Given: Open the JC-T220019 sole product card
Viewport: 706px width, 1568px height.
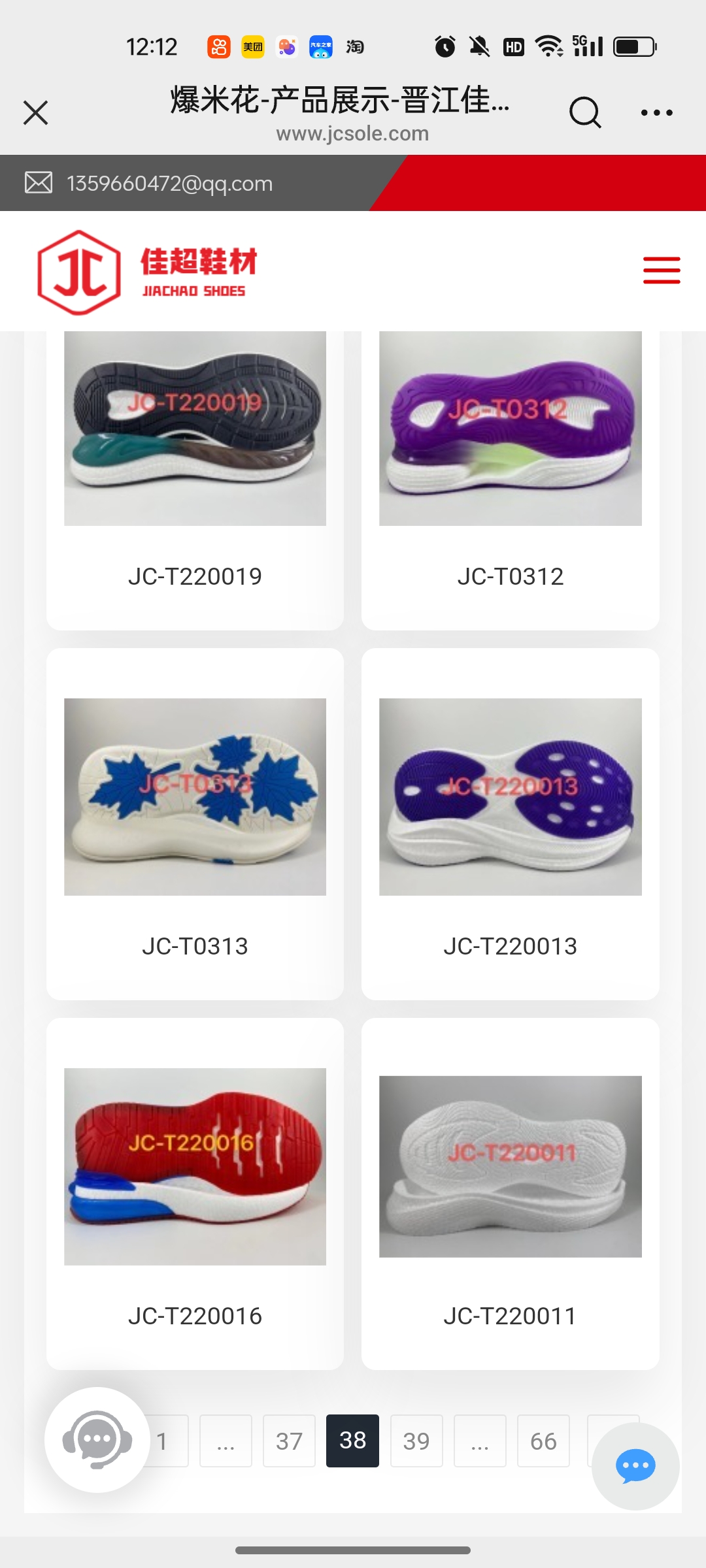Looking at the screenshot, I should (x=195, y=457).
